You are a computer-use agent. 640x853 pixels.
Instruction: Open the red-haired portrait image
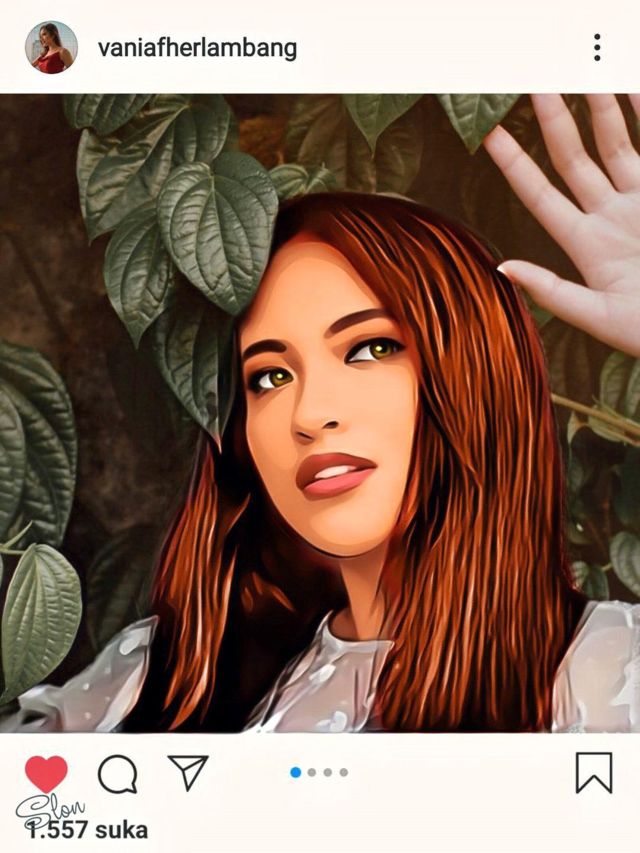pos(320,413)
